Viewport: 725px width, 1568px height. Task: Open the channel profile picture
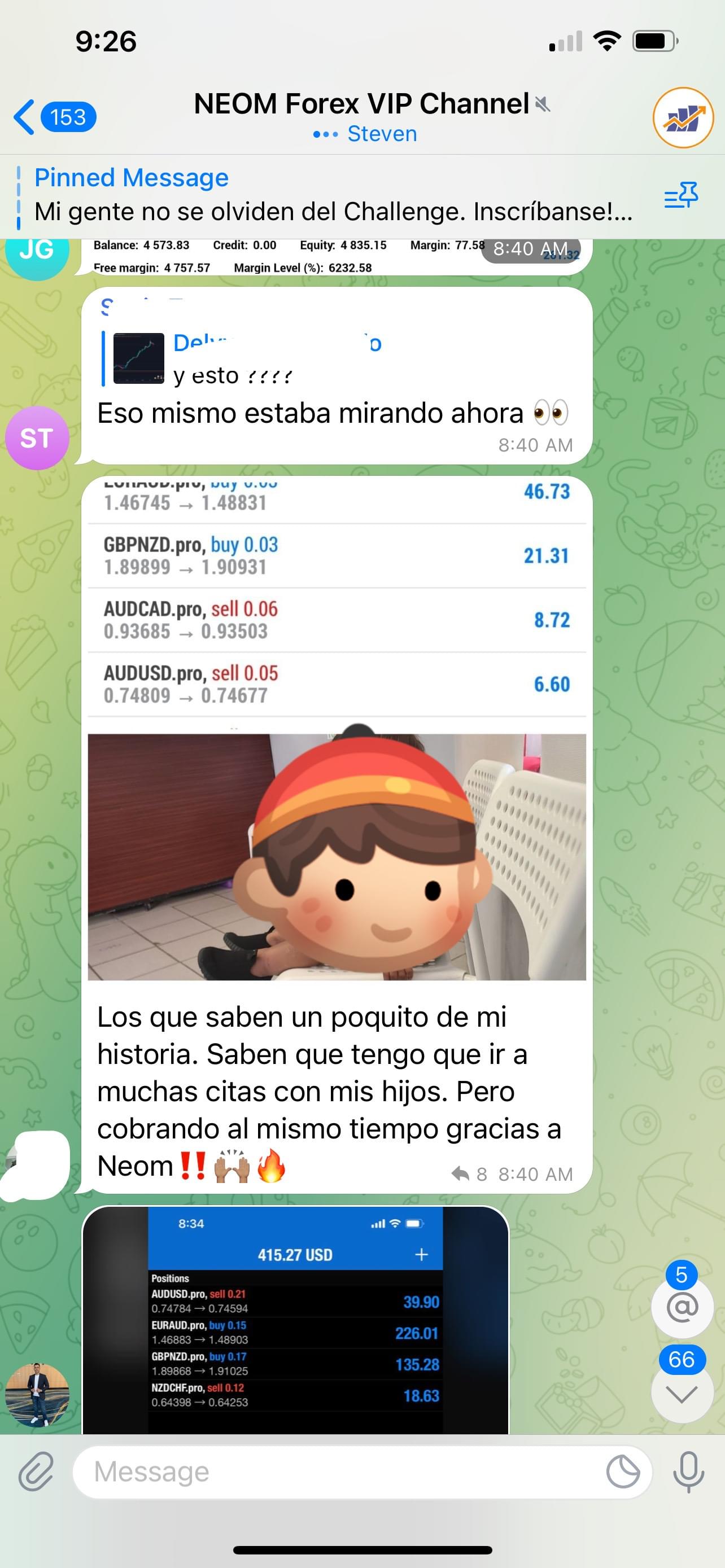pyautogui.click(x=683, y=117)
